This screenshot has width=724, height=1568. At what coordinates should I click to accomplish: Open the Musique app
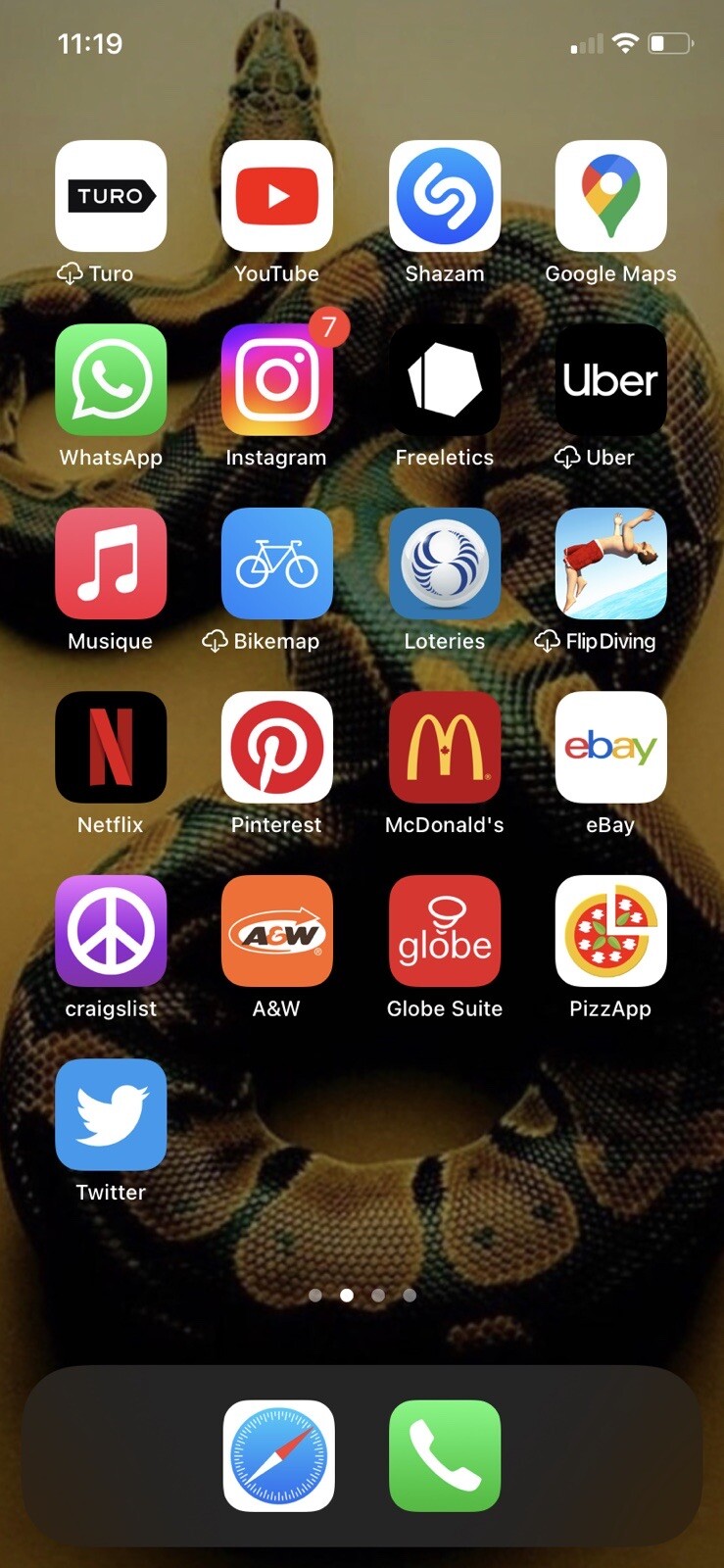pyautogui.click(x=111, y=563)
